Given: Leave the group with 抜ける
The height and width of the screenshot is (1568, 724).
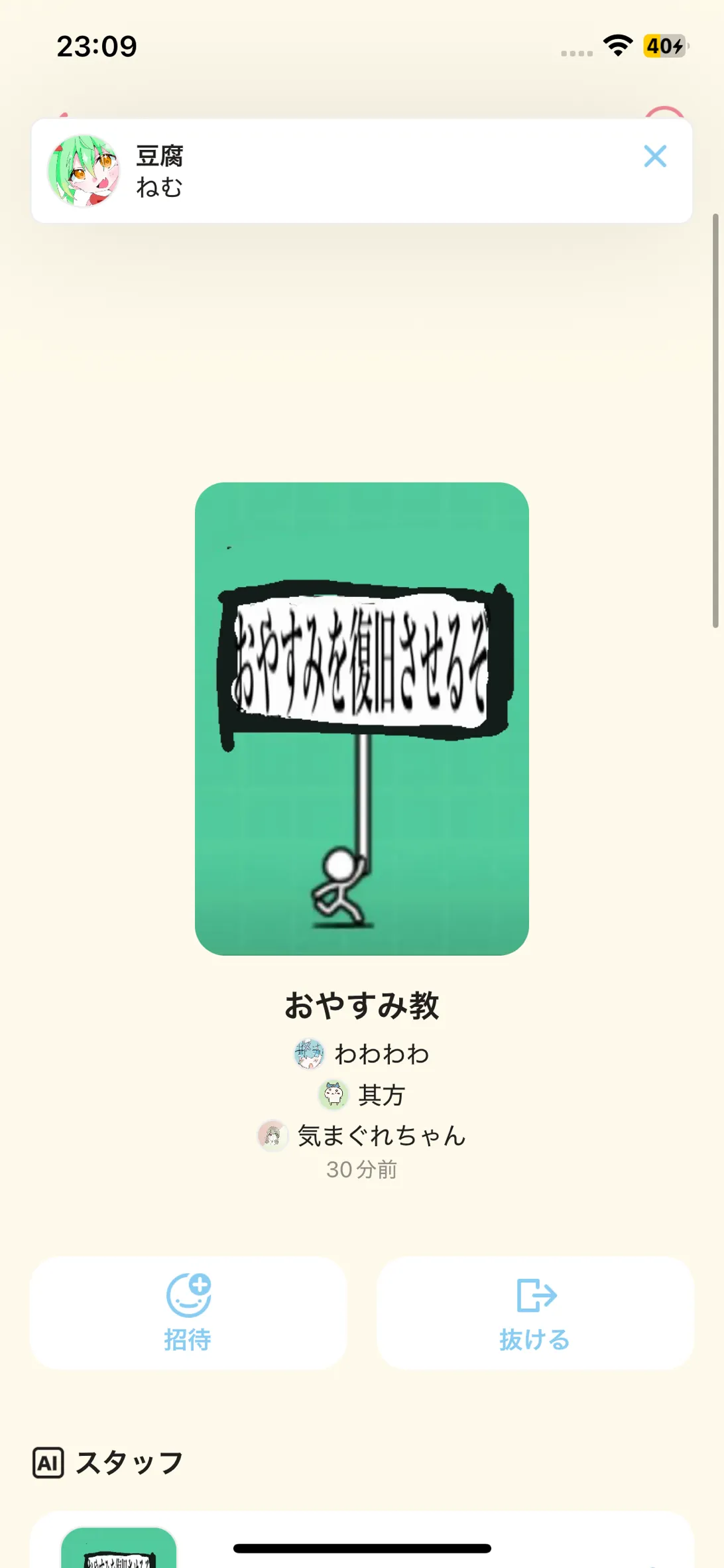Looking at the screenshot, I should [x=535, y=1313].
